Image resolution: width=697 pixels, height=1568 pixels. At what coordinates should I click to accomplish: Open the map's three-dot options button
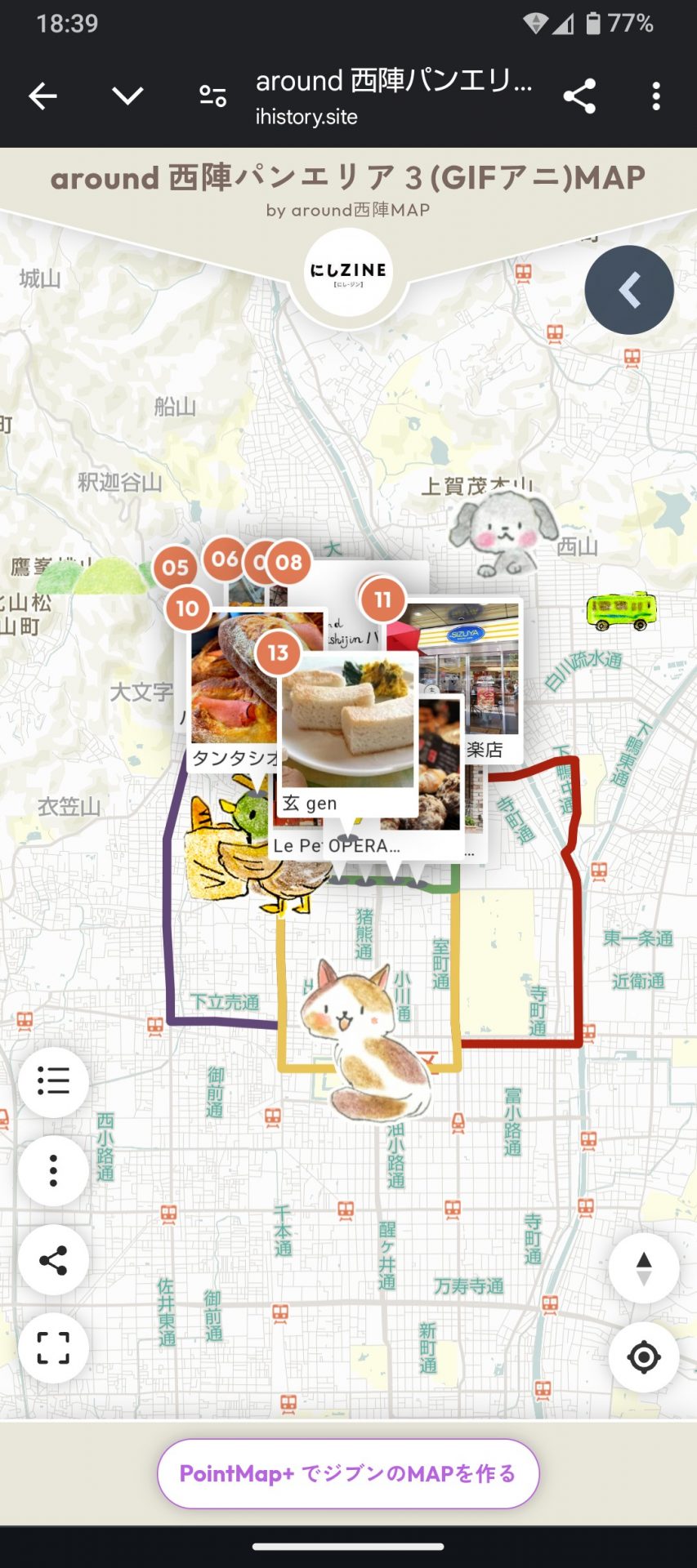point(54,1170)
